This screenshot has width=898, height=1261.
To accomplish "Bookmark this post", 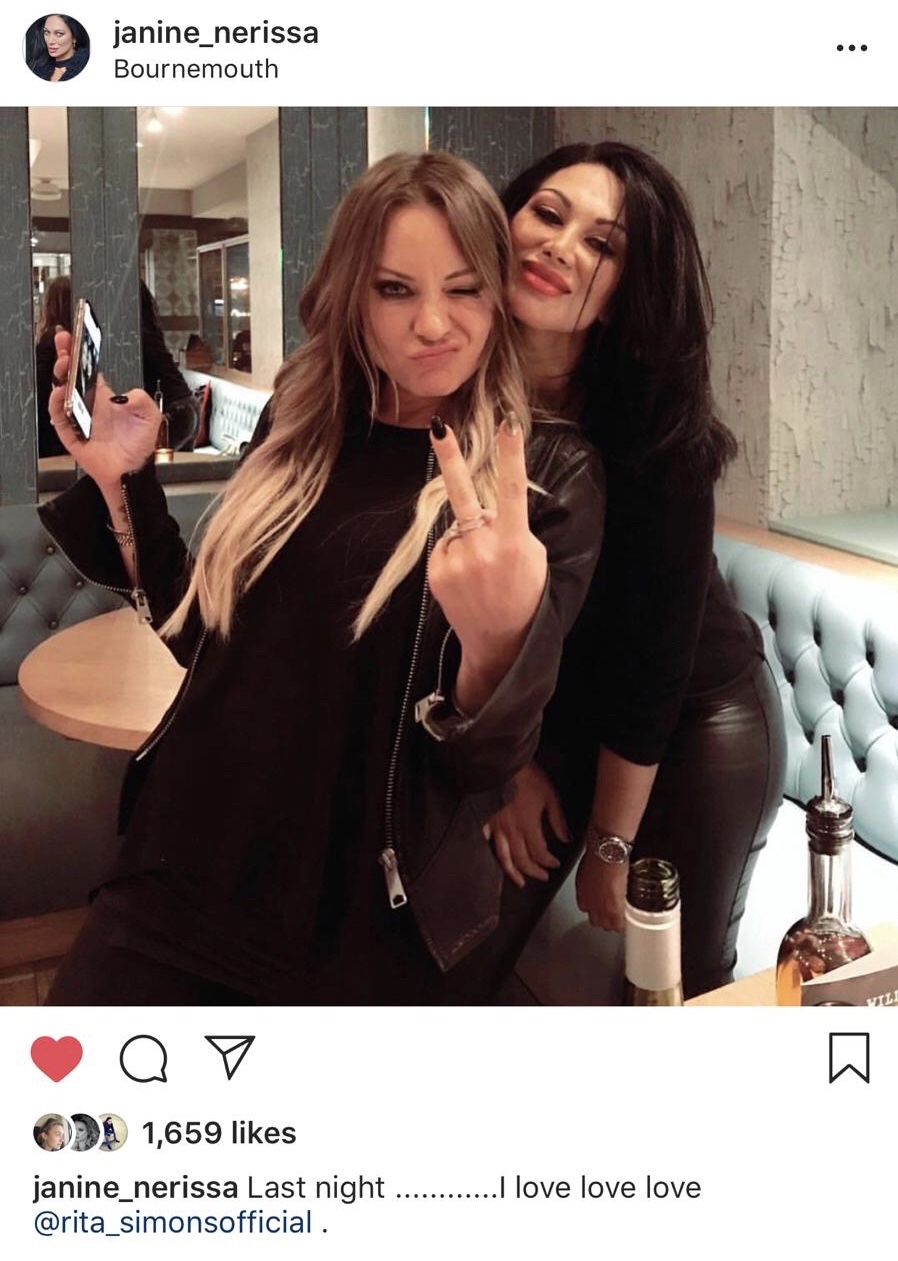I will 849,1058.
